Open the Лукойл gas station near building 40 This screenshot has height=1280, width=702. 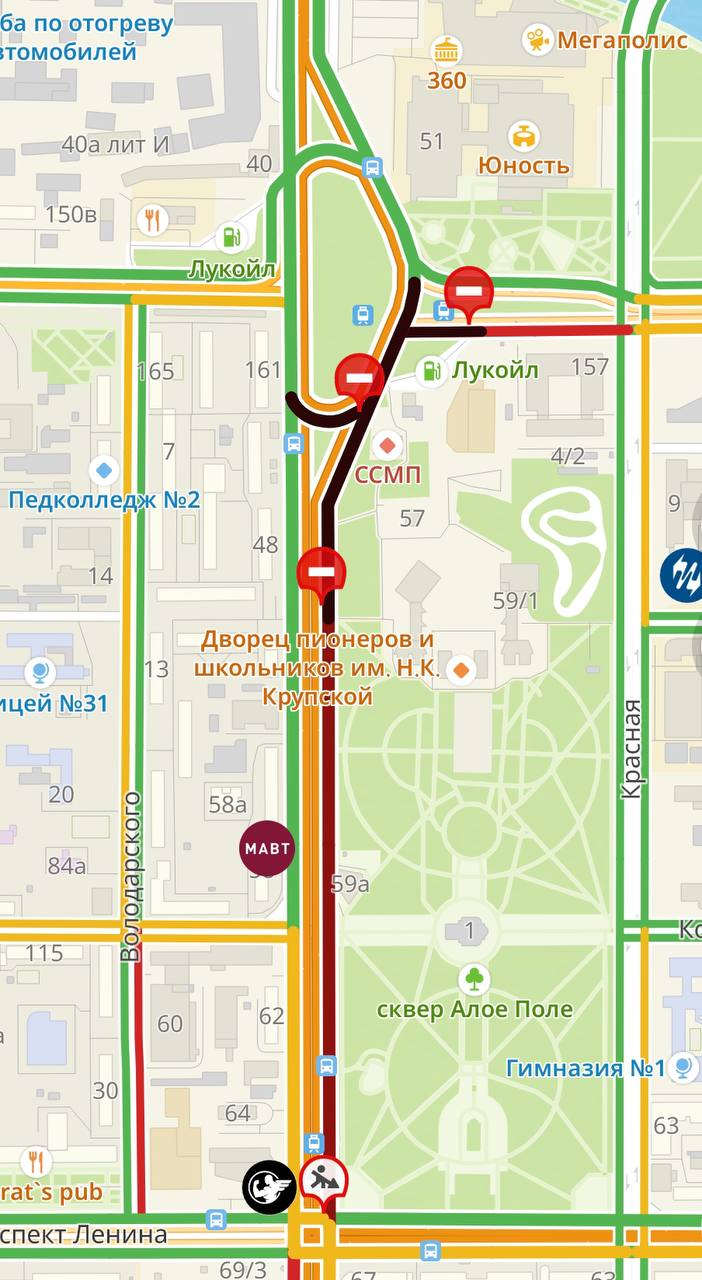(232, 236)
